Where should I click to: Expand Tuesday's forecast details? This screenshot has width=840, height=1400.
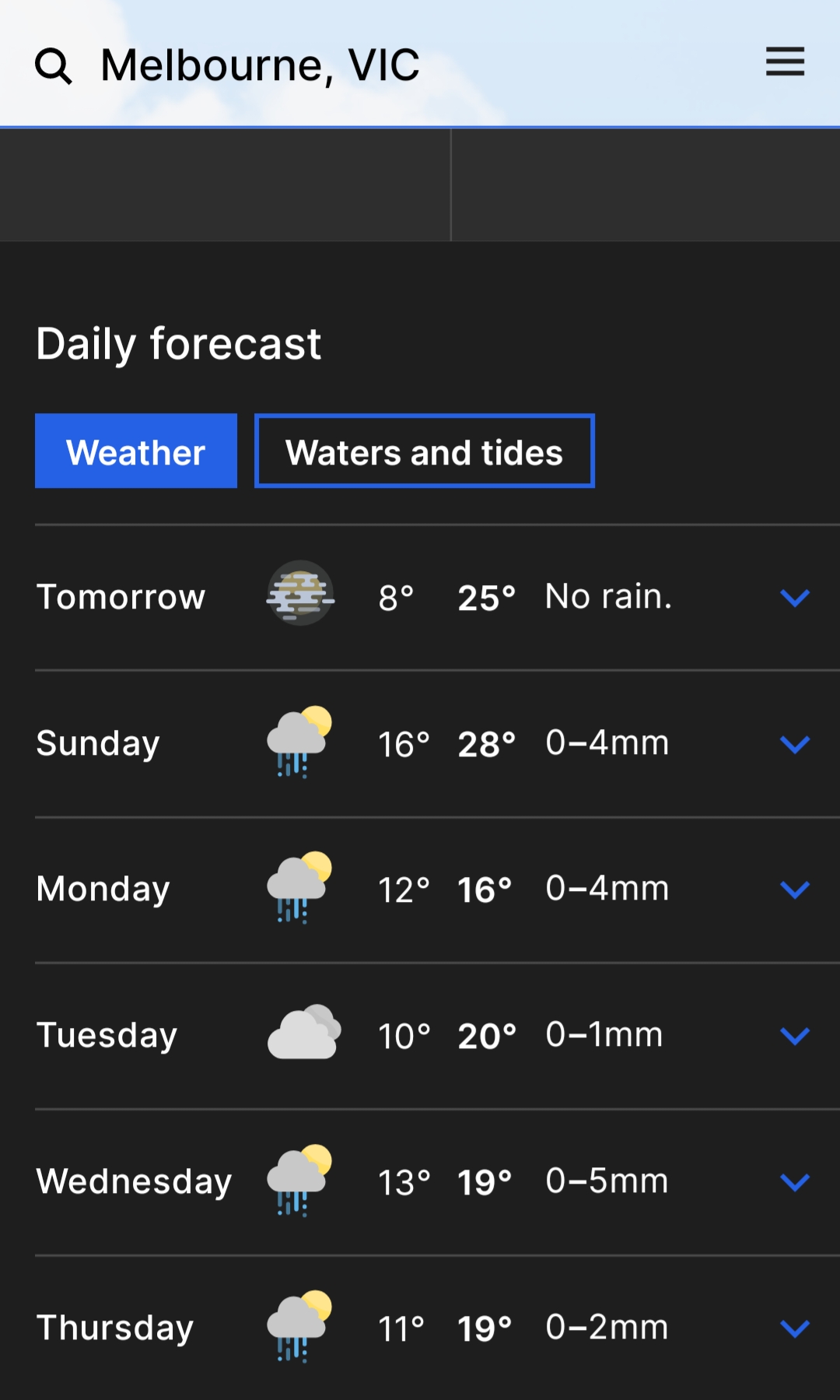click(x=794, y=1036)
